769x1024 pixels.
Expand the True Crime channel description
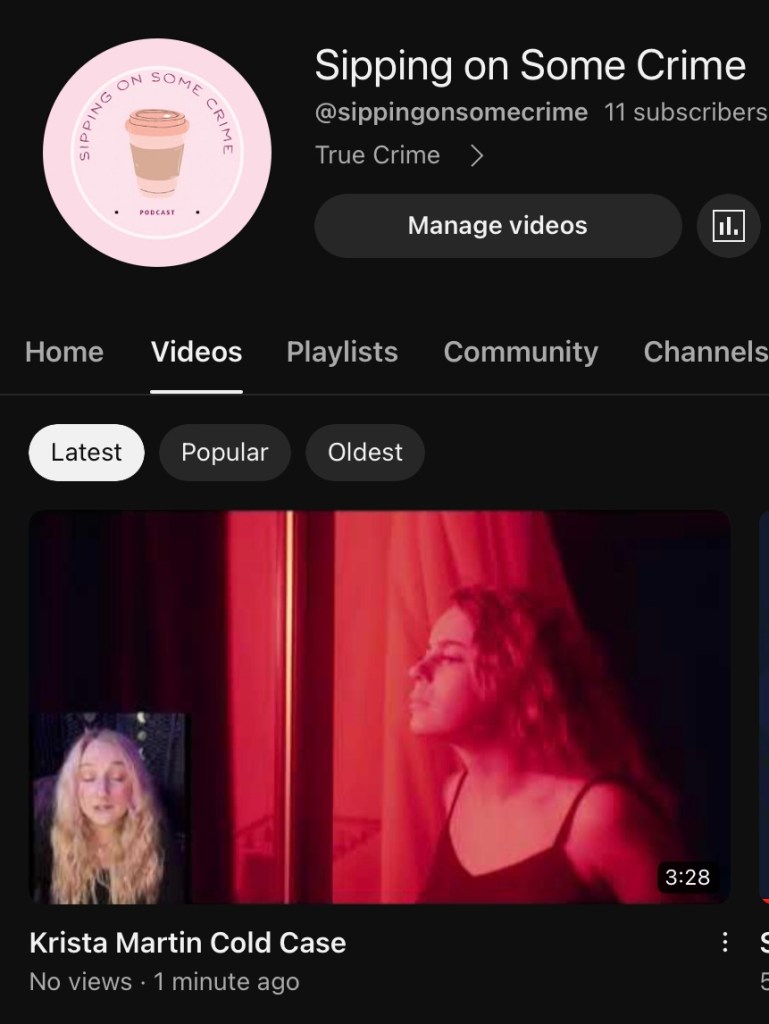pyautogui.click(x=477, y=156)
